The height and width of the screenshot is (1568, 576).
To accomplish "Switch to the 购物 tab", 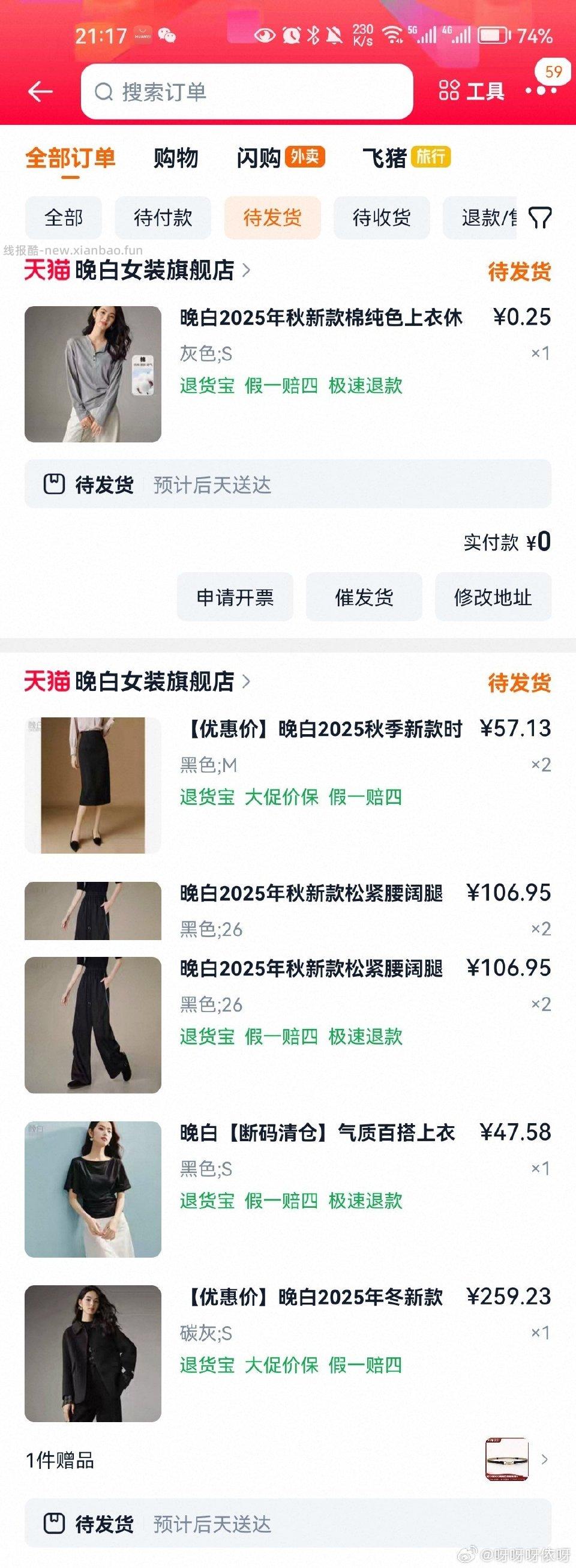I will pos(176,158).
